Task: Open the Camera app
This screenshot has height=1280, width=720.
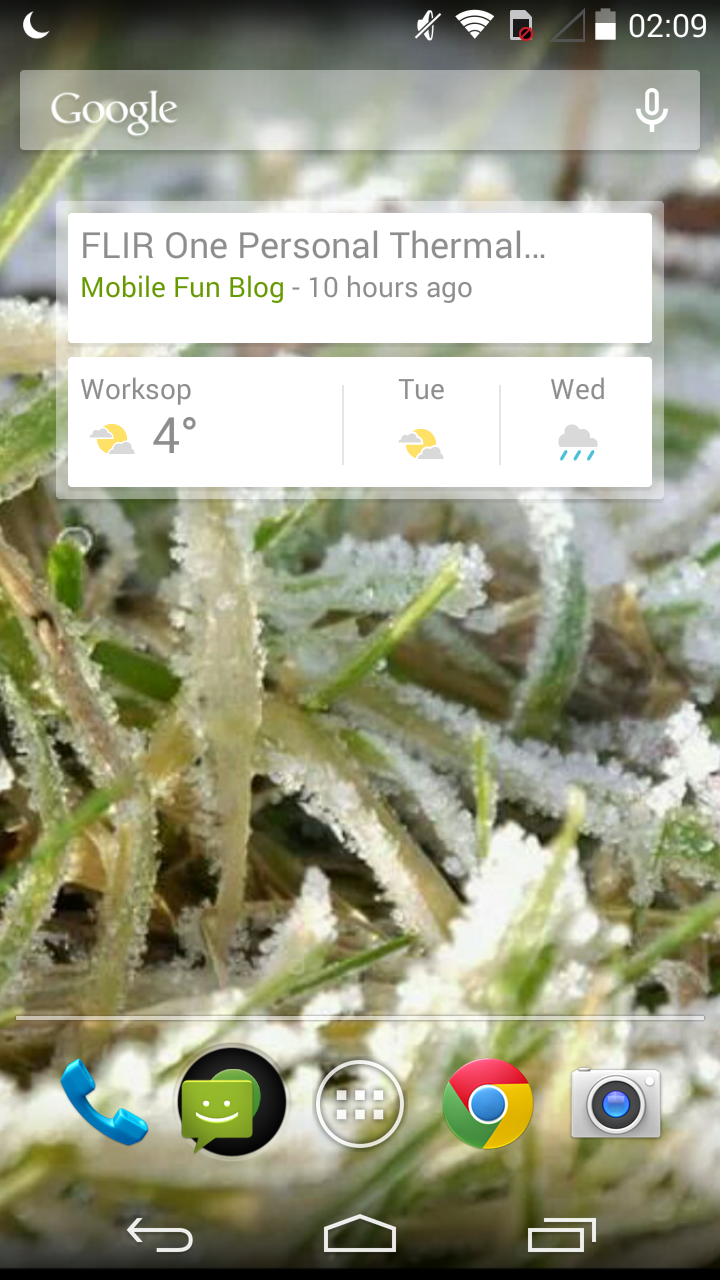Action: coord(616,1103)
